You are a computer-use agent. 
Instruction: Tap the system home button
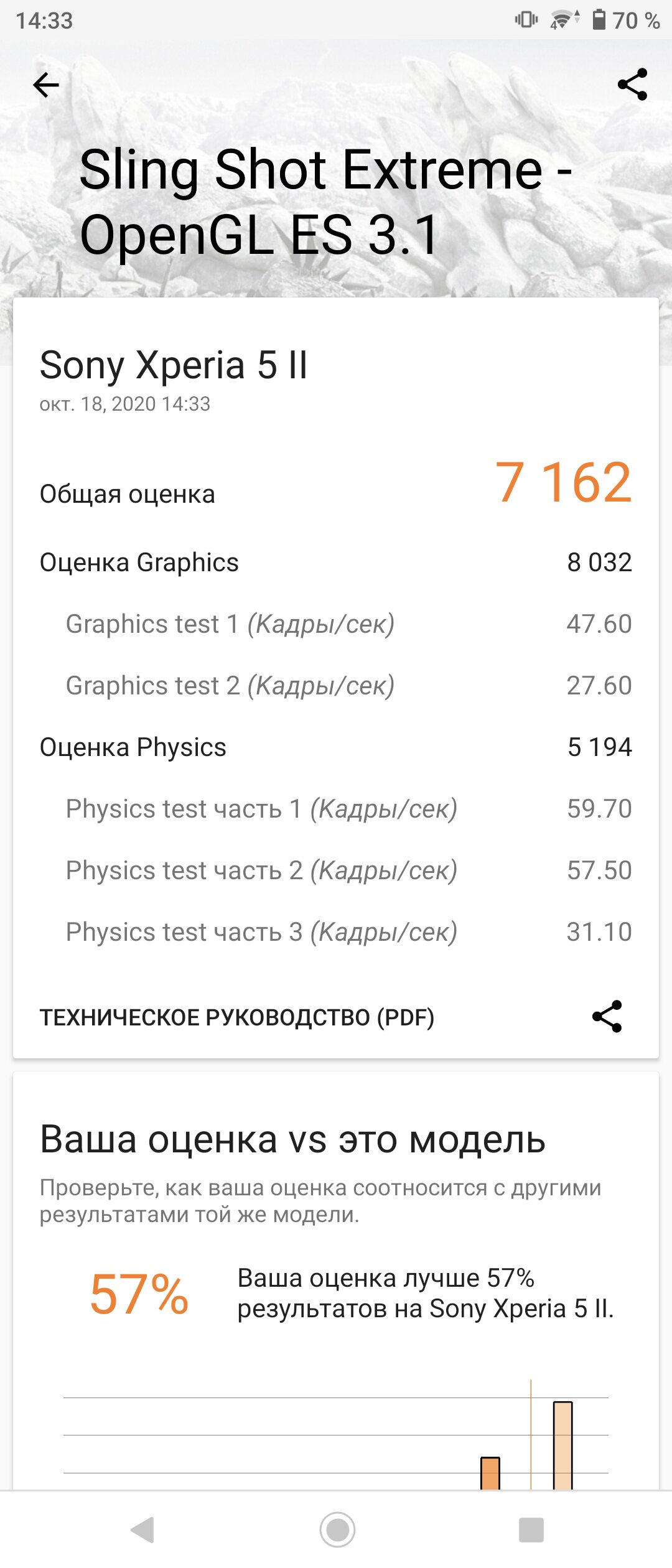coord(337,1529)
